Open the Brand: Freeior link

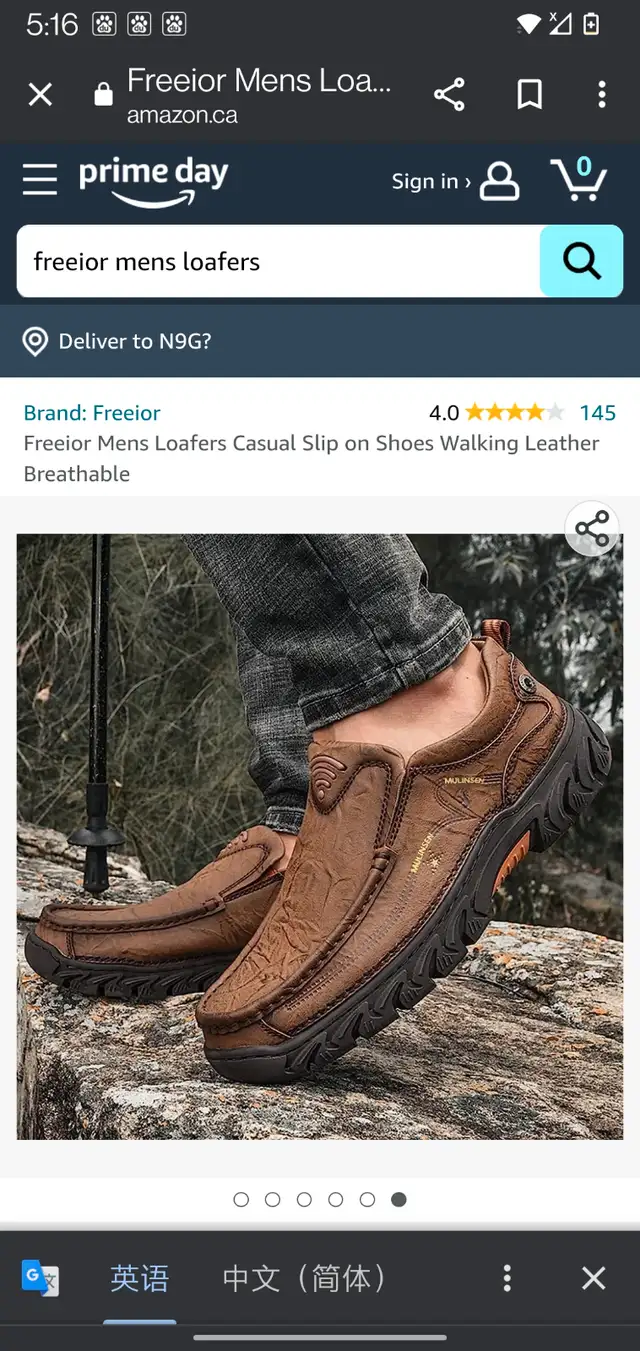(x=92, y=413)
